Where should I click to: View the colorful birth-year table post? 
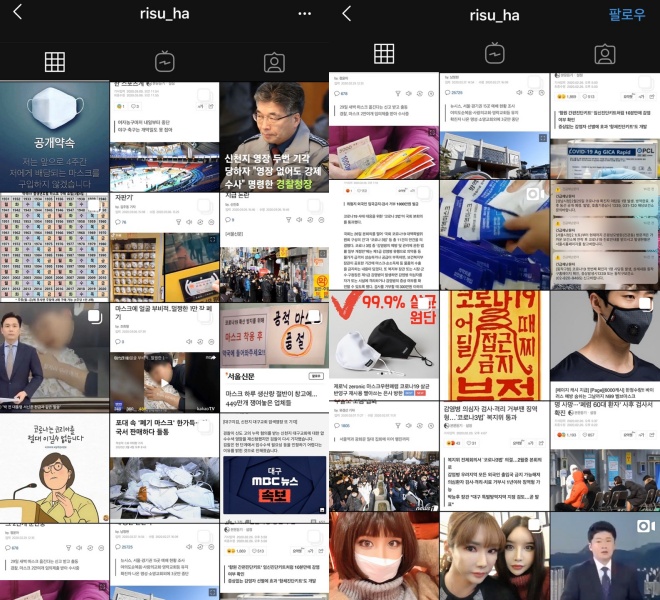coord(54,247)
